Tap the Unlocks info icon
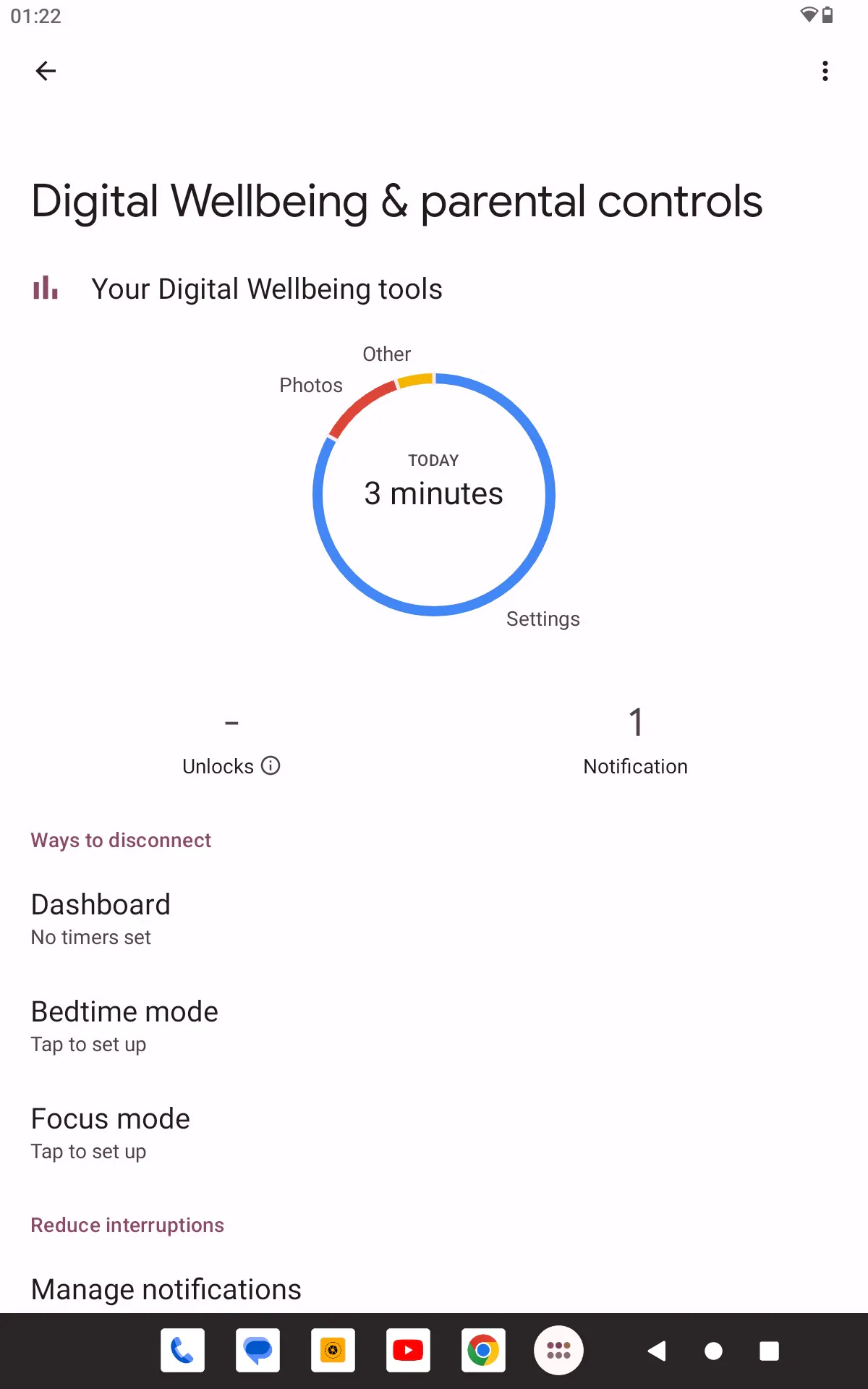868x1389 pixels. click(271, 765)
